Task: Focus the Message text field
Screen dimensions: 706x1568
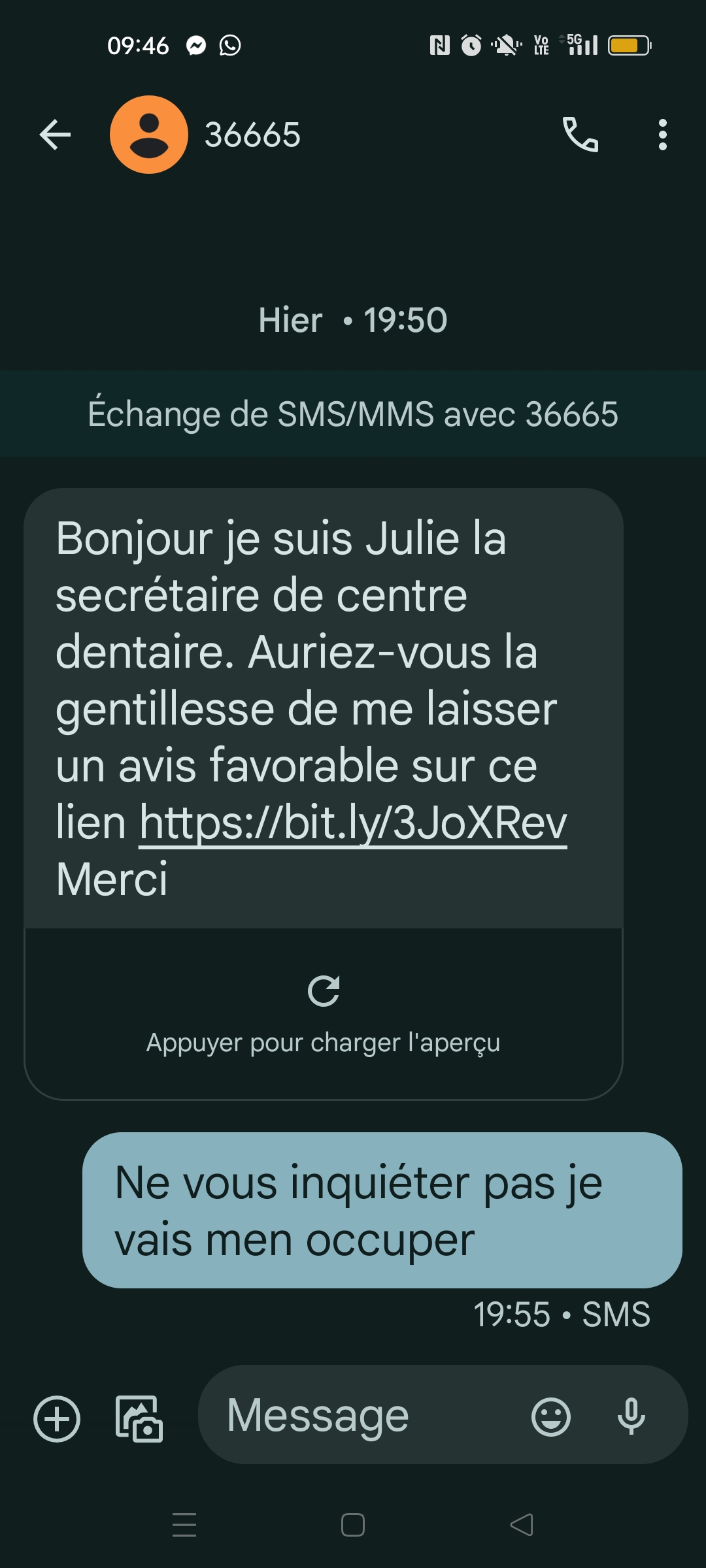Action: tap(366, 1416)
